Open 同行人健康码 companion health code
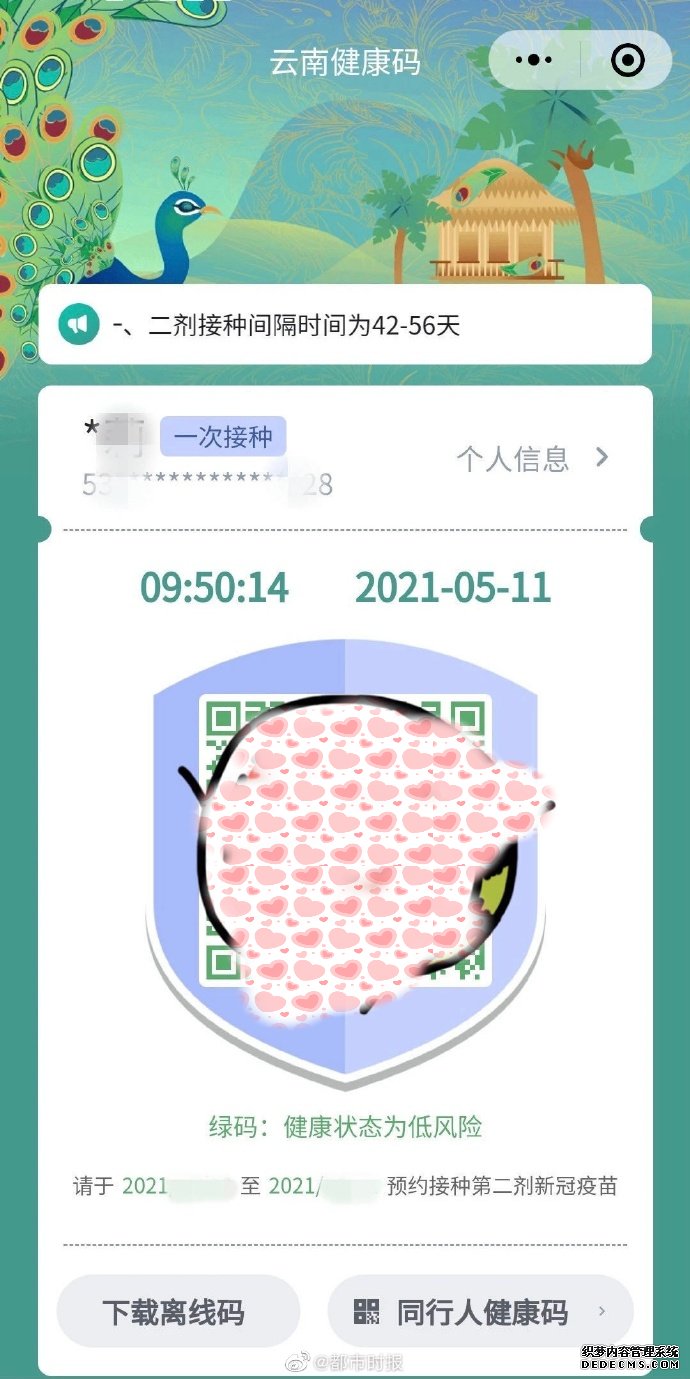The width and height of the screenshot is (690, 1379). point(481,1311)
